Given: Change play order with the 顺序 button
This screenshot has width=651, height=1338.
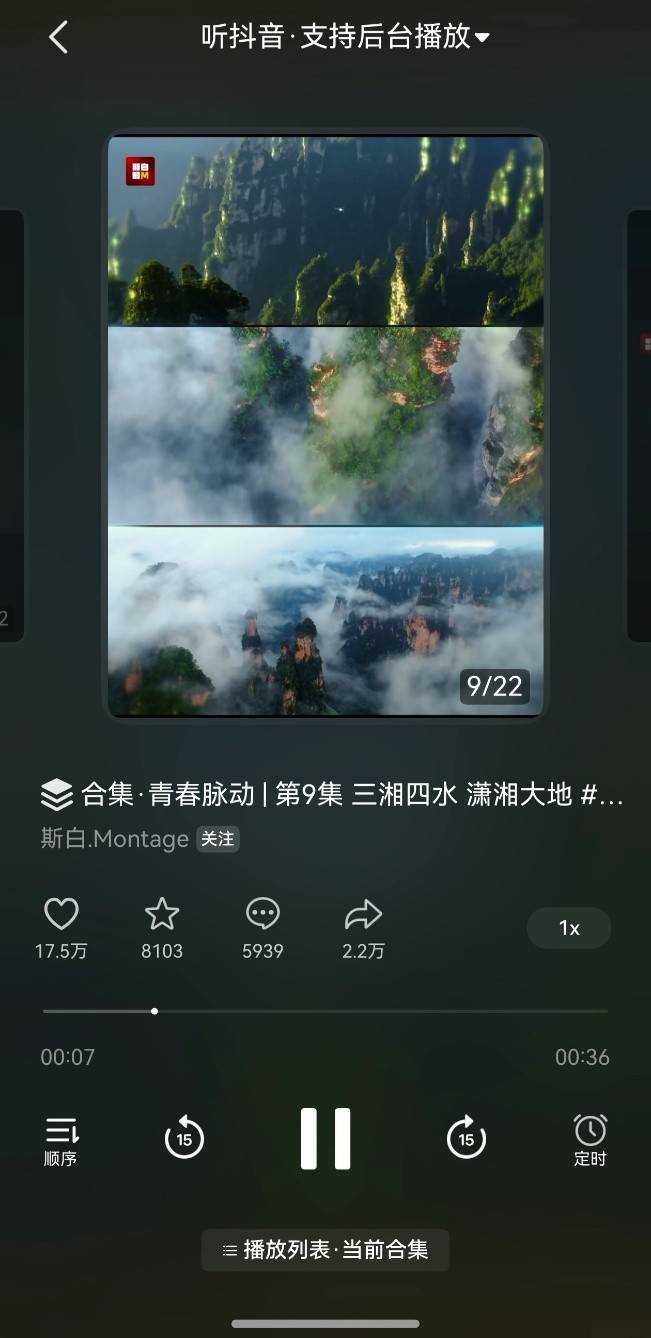Looking at the screenshot, I should click(x=61, y=1140).
